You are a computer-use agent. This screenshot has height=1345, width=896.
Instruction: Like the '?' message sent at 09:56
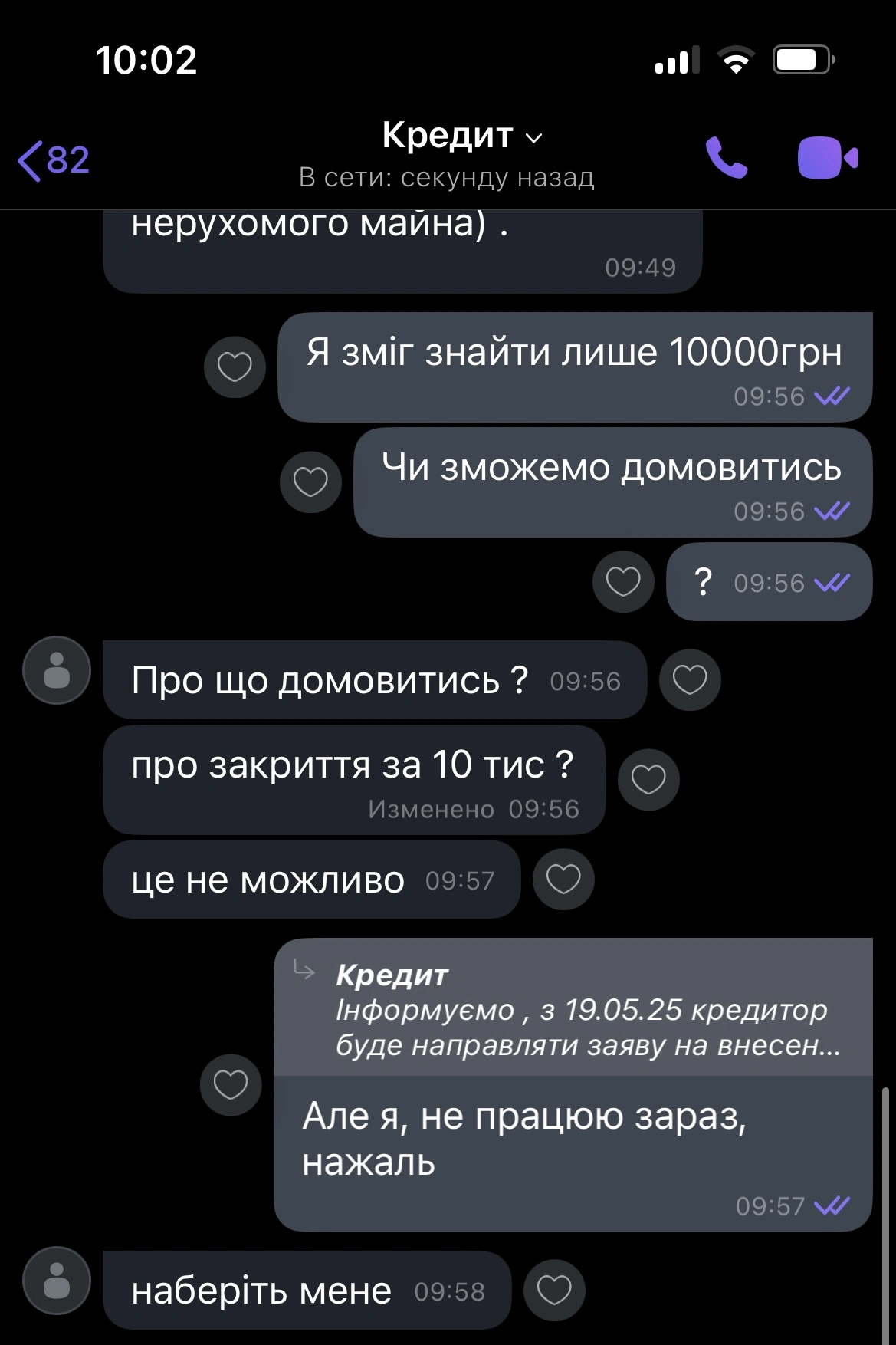tap(623, 581)
